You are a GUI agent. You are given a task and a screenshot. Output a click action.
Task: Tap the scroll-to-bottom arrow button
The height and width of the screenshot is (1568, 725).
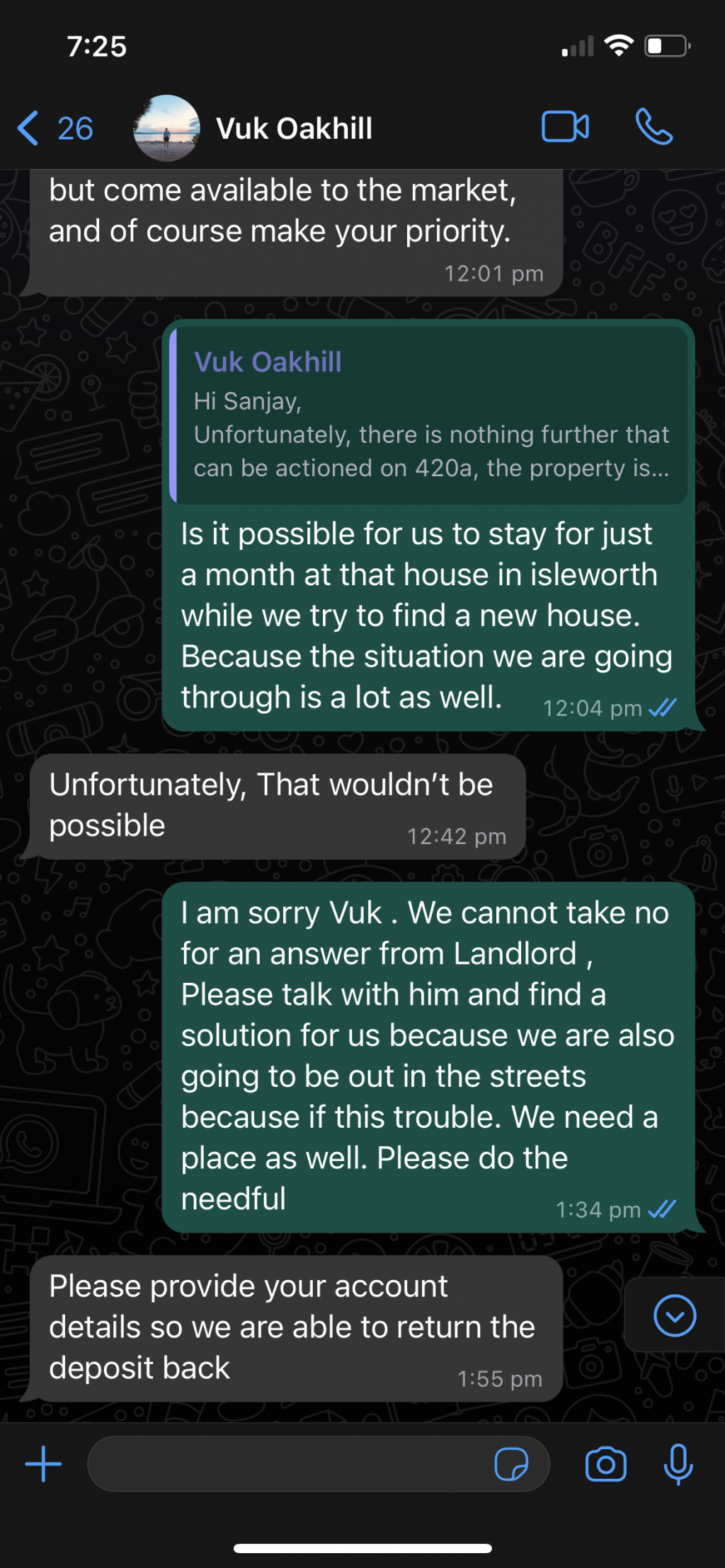[674, 1315]
